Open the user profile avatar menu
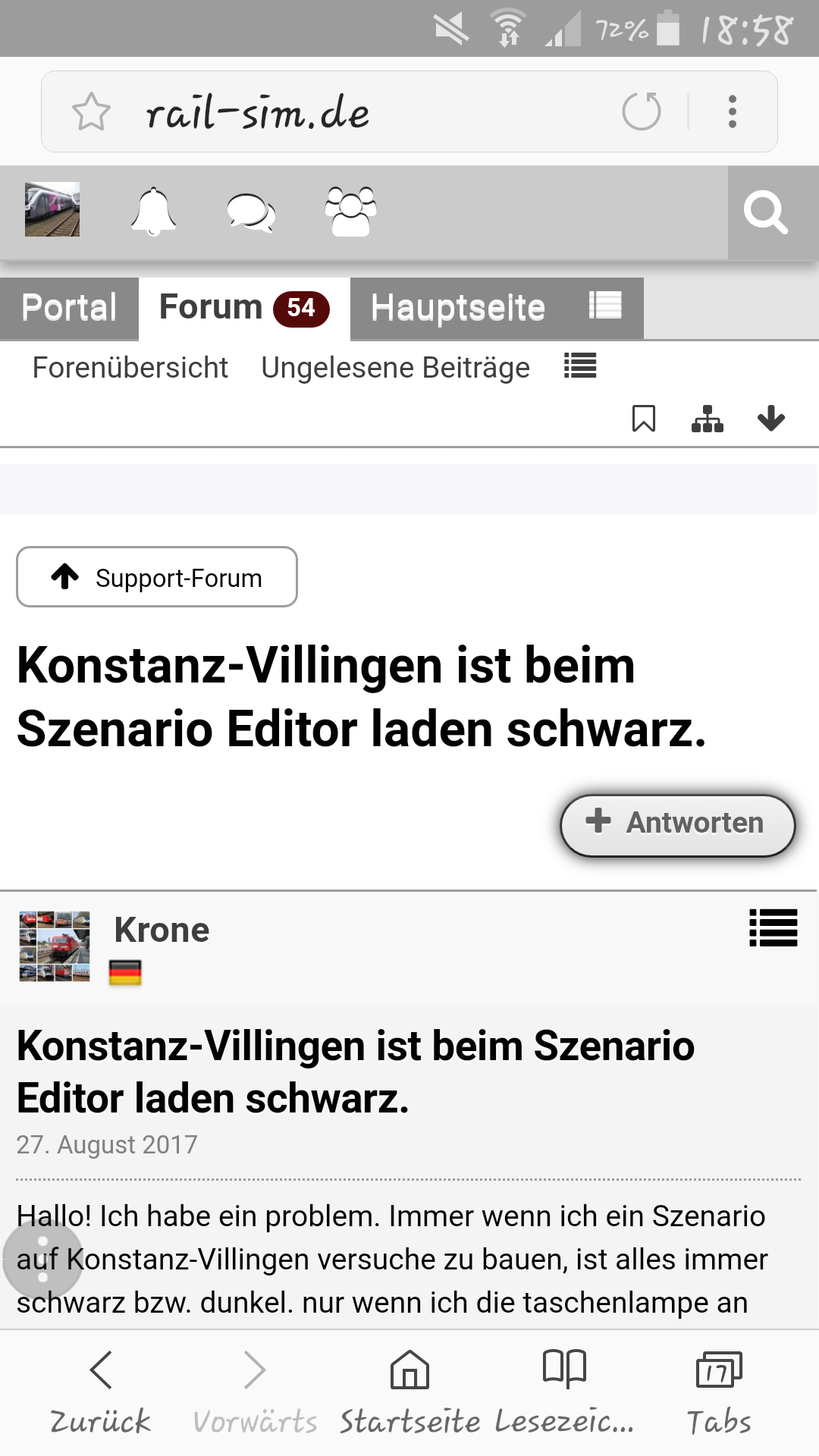Screen dimensions: 819x1456 pos(52,209)
